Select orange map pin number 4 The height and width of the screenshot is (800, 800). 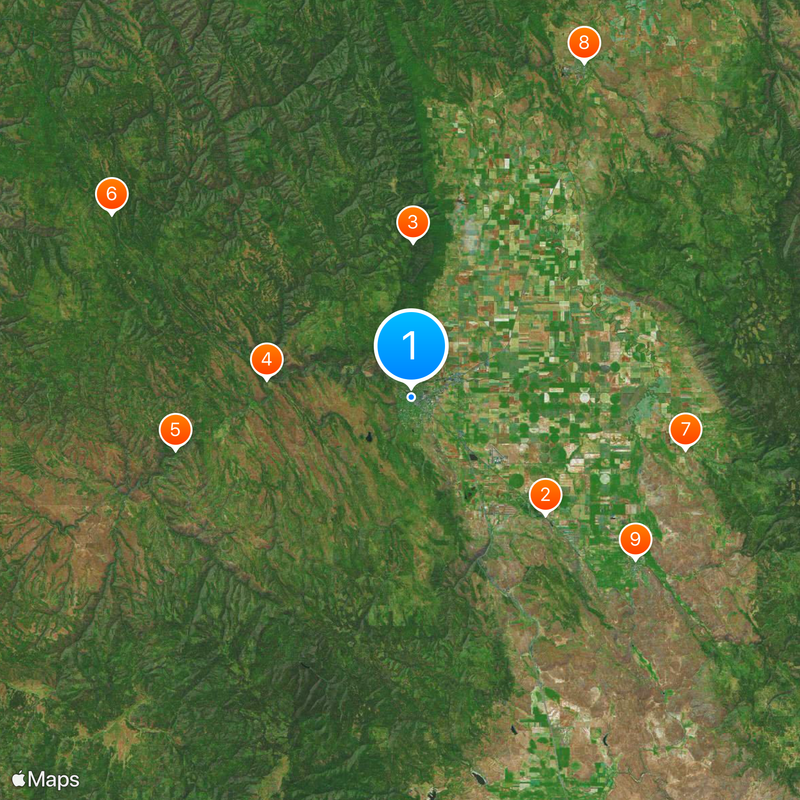click(266, 360)
